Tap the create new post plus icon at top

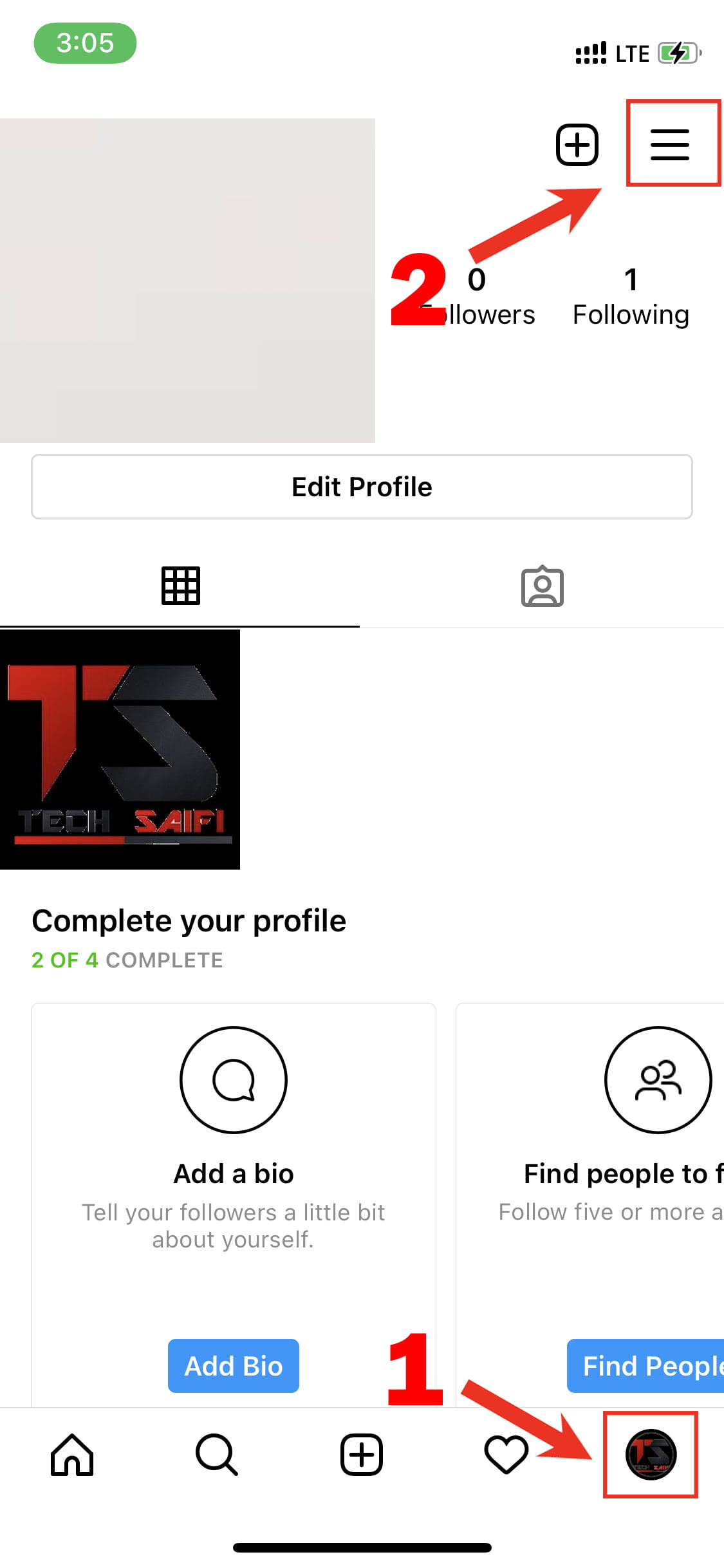pos(577,144)
